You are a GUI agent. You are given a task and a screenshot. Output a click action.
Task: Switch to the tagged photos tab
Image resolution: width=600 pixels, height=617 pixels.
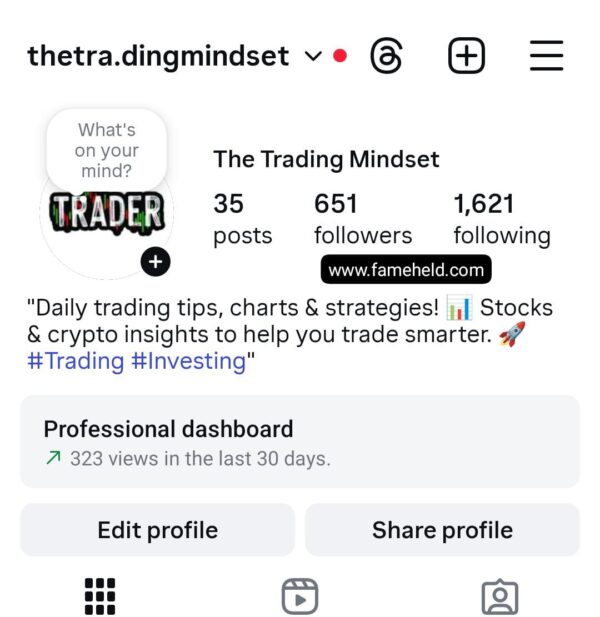pos(499,596)
